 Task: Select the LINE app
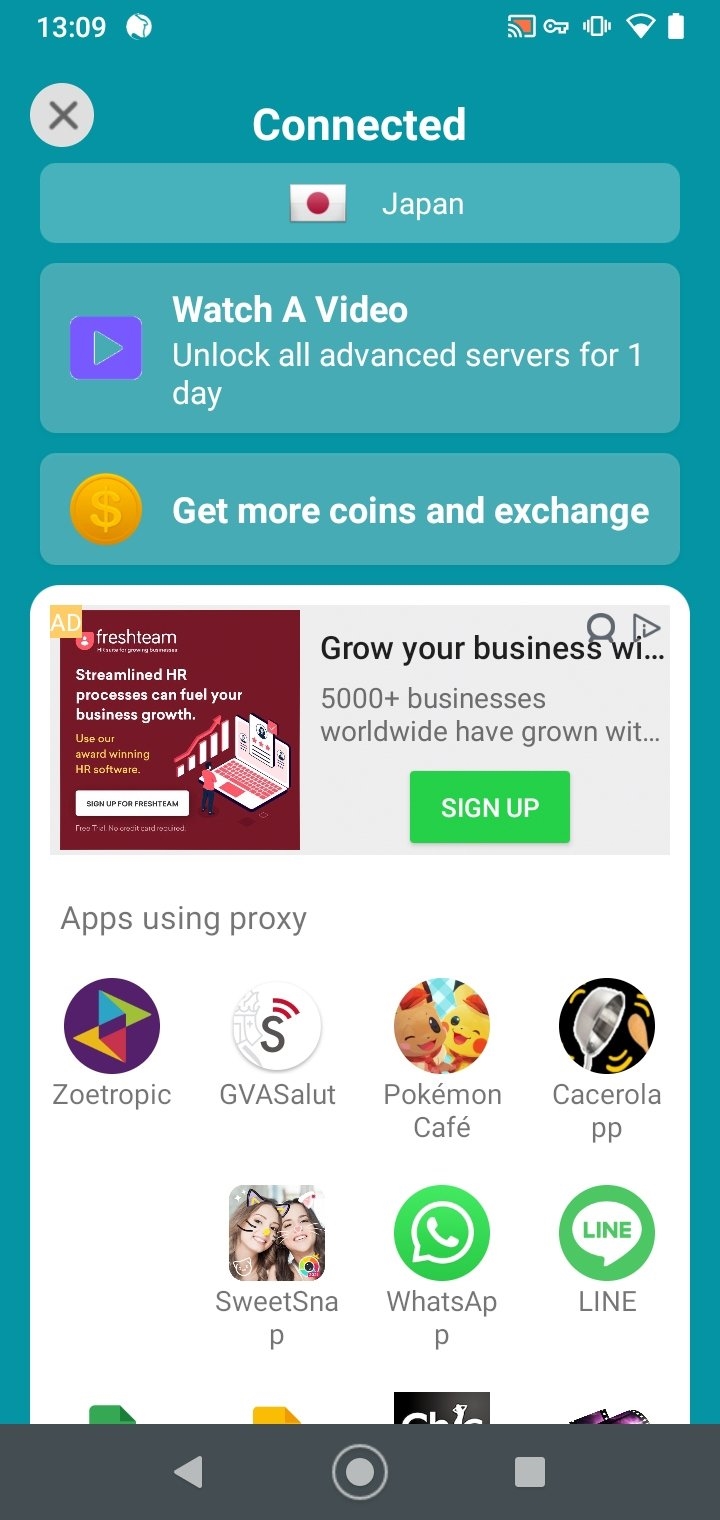click(x=607, y=1250)
